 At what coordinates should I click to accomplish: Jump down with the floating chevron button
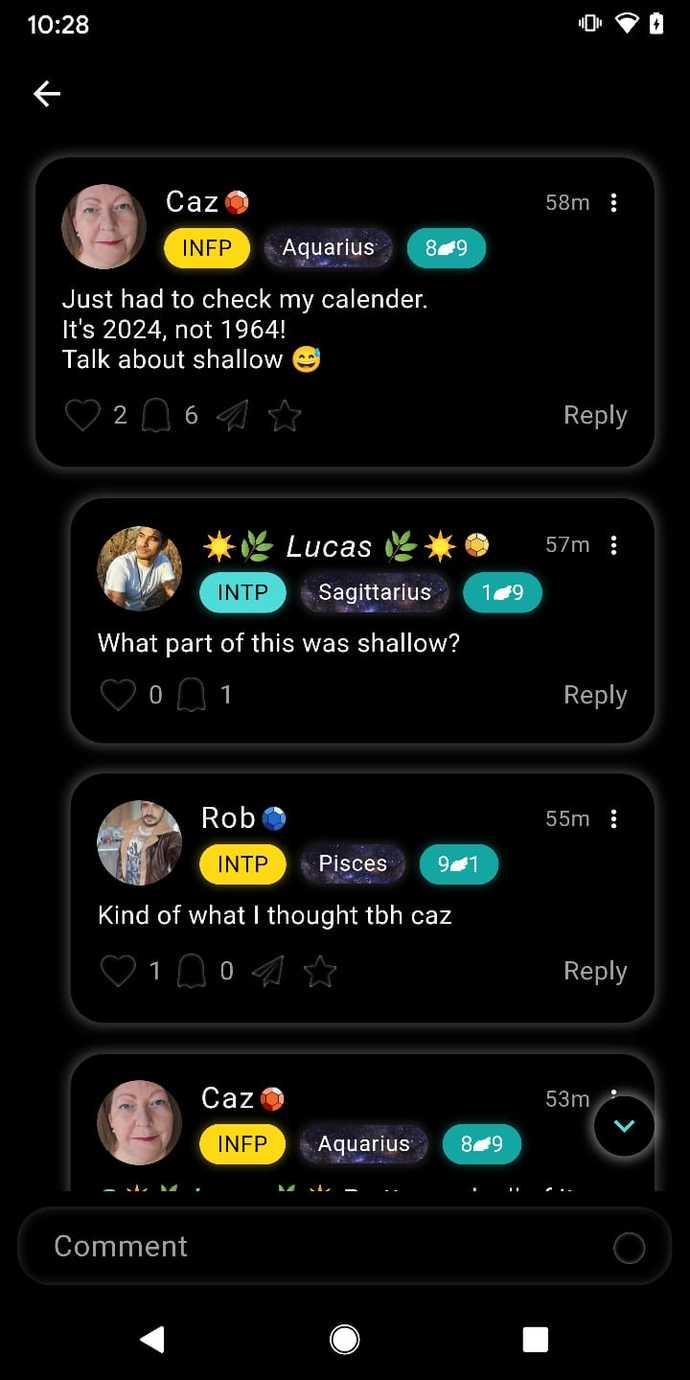pyautogui.click(x=624, y=1126)
